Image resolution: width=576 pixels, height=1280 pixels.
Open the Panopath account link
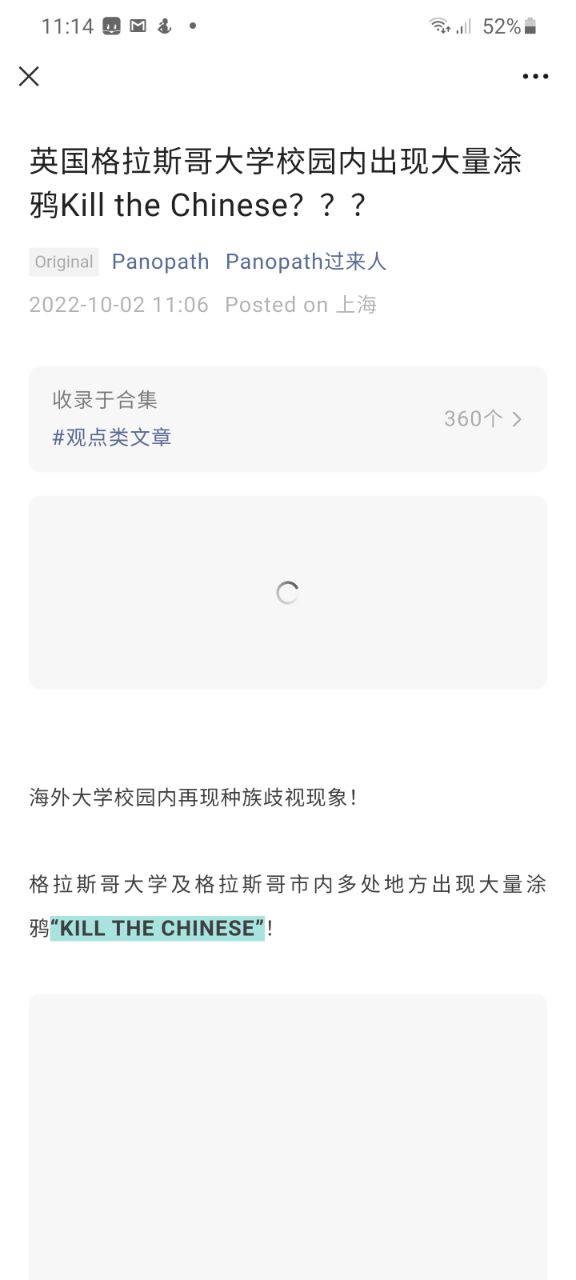tap(160, 262)
